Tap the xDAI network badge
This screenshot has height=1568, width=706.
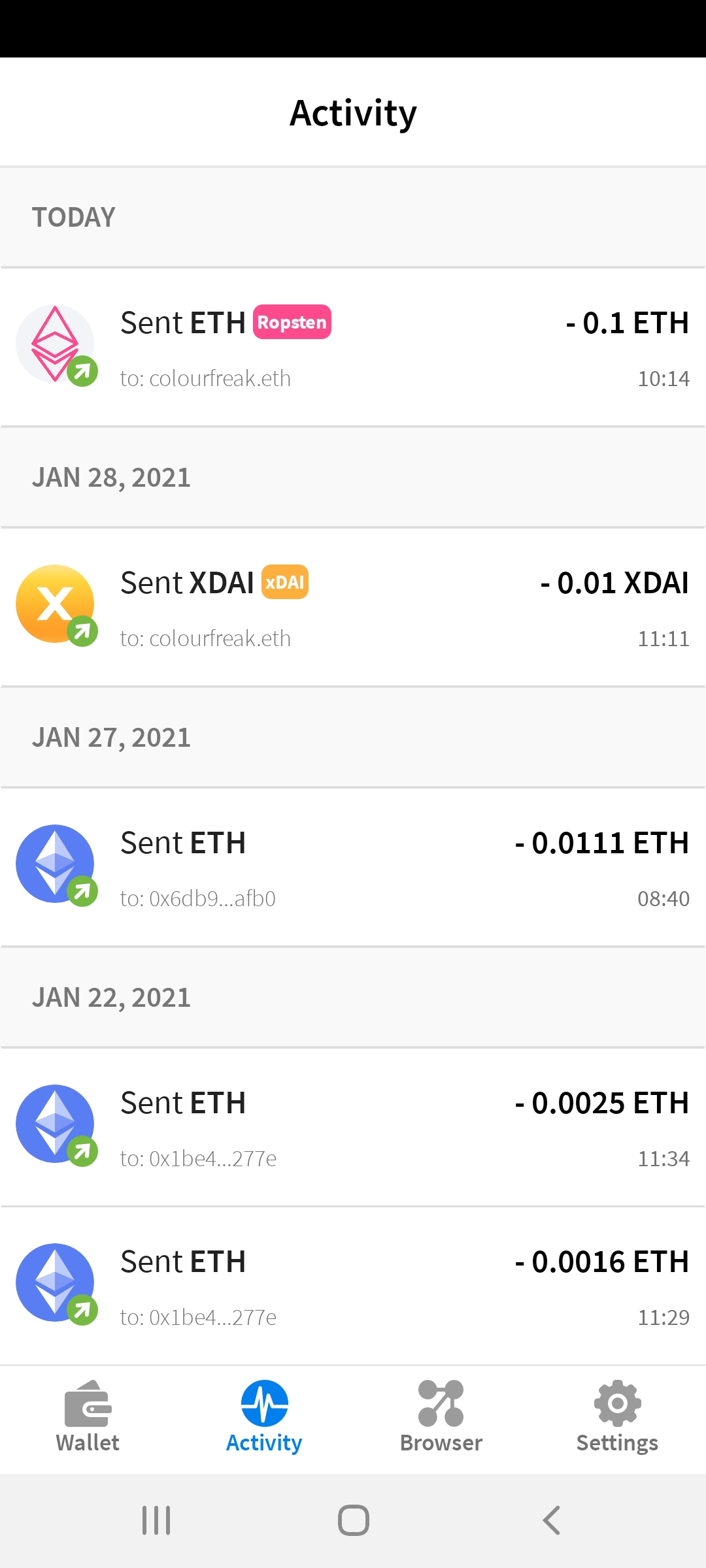[x=286, y=582]
